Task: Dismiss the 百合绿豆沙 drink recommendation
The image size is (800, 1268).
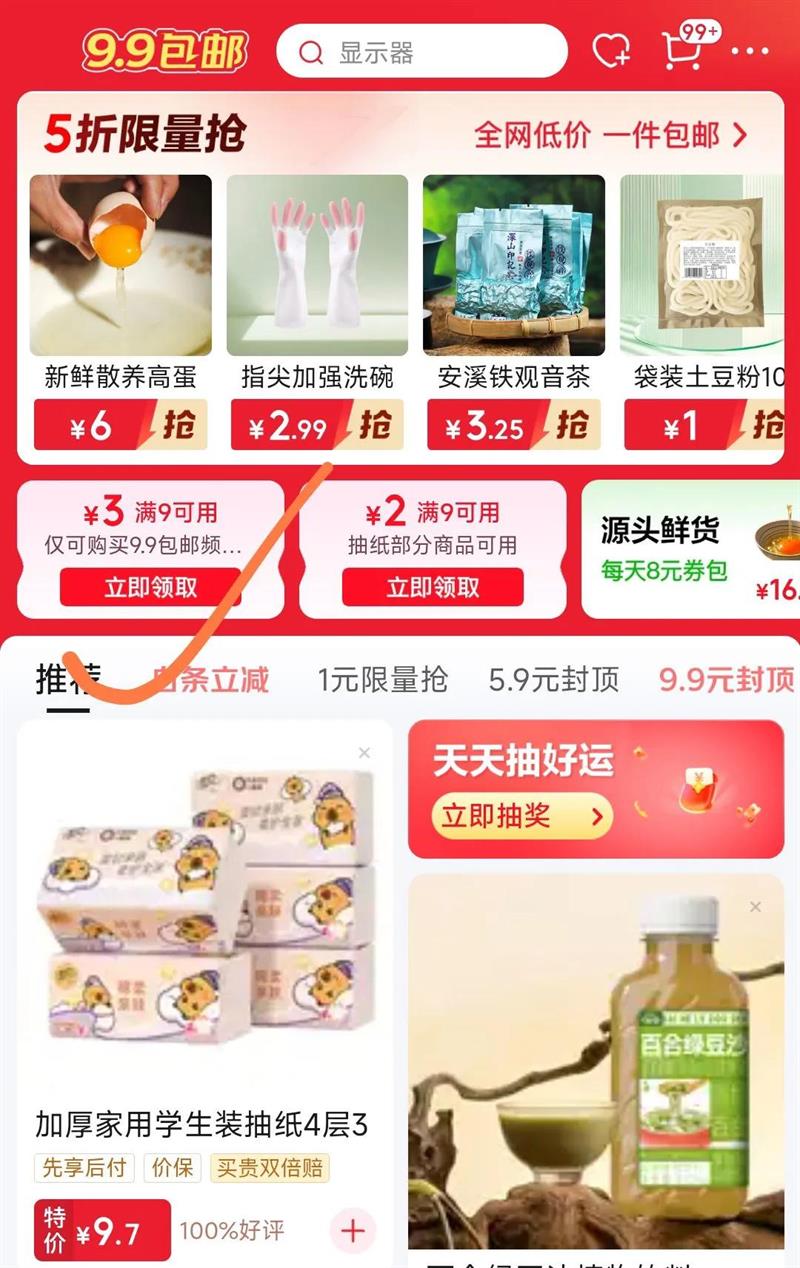Action: [756, 906]
